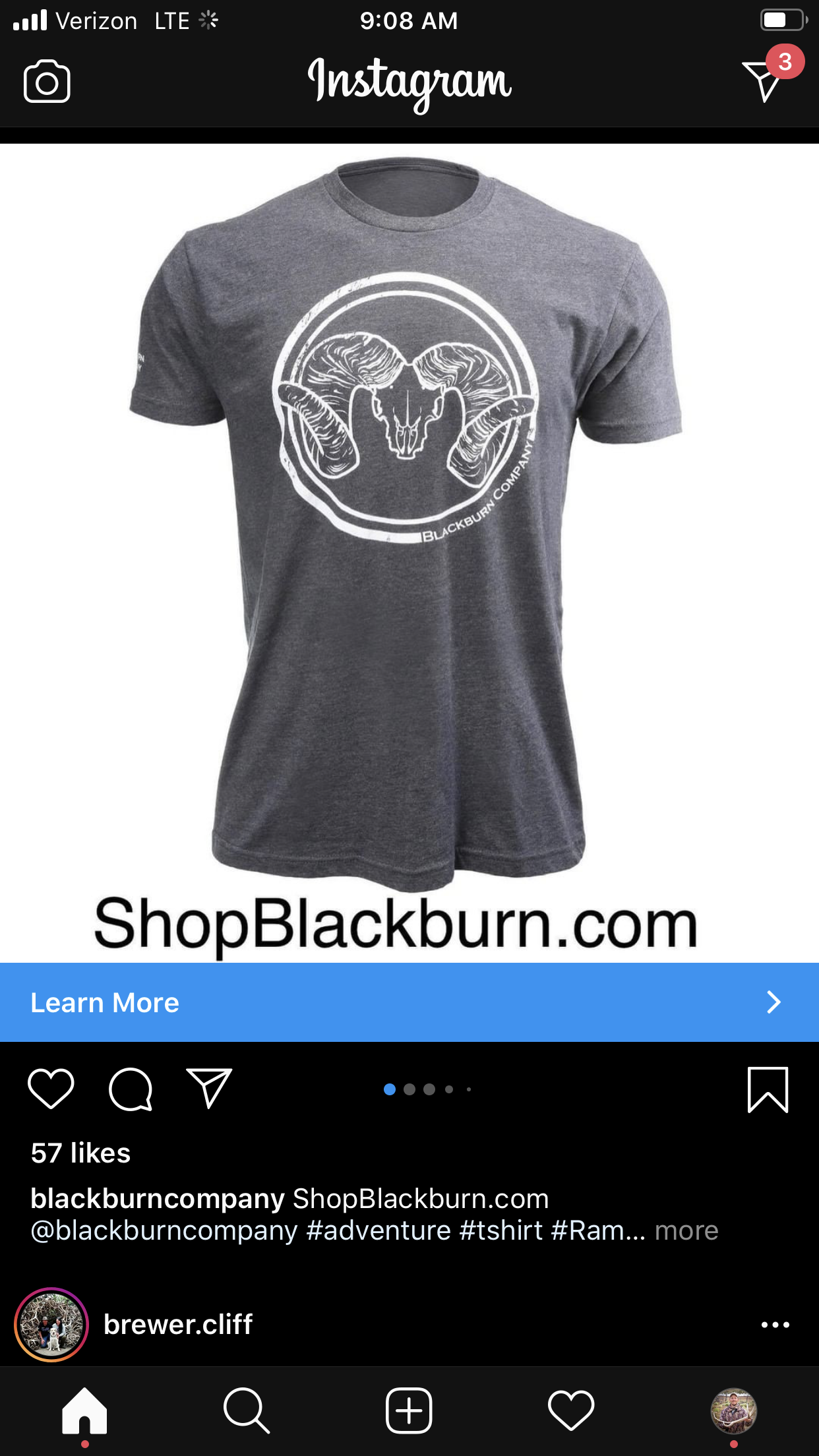Open options menu for brewer.cliff's post
The height and width of the screenshot is (1456, 819).
(775, 1324)
